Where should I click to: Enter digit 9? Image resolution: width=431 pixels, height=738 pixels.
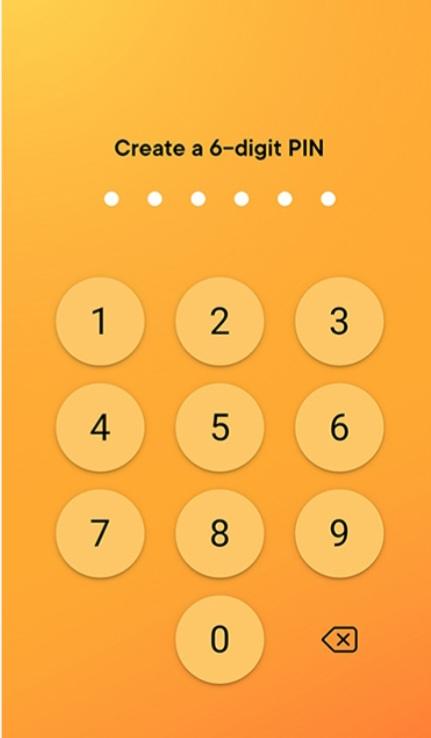click(339, 533)
